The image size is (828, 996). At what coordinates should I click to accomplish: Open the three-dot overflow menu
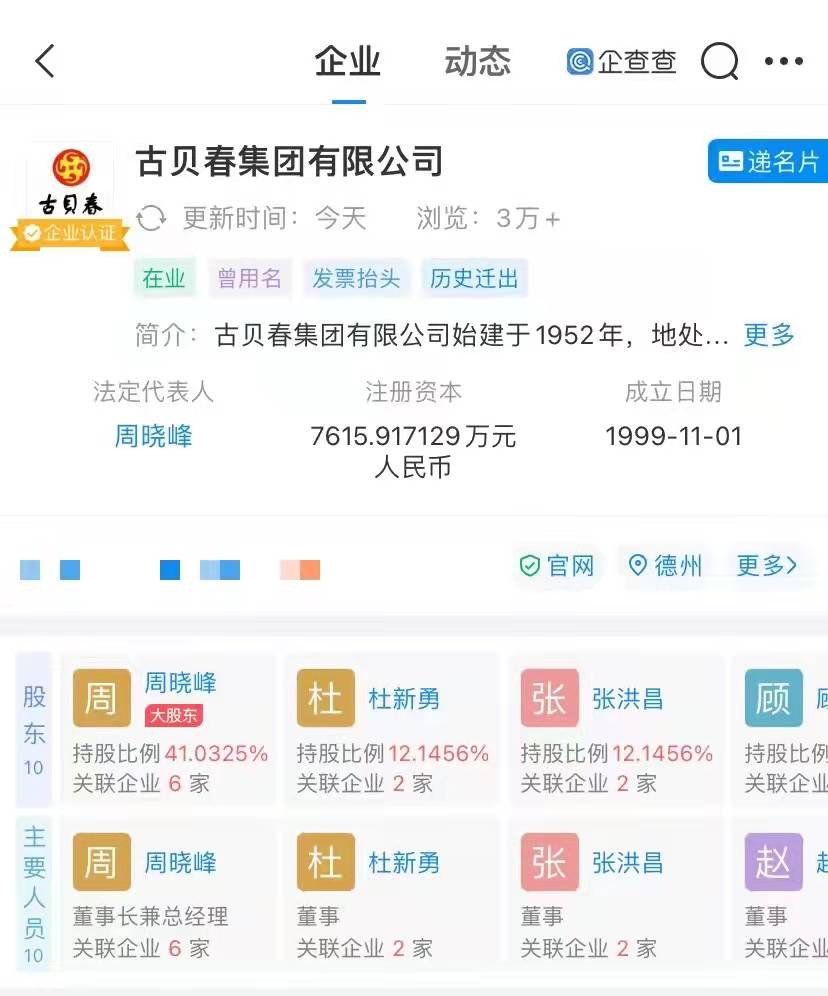[783, 62]
